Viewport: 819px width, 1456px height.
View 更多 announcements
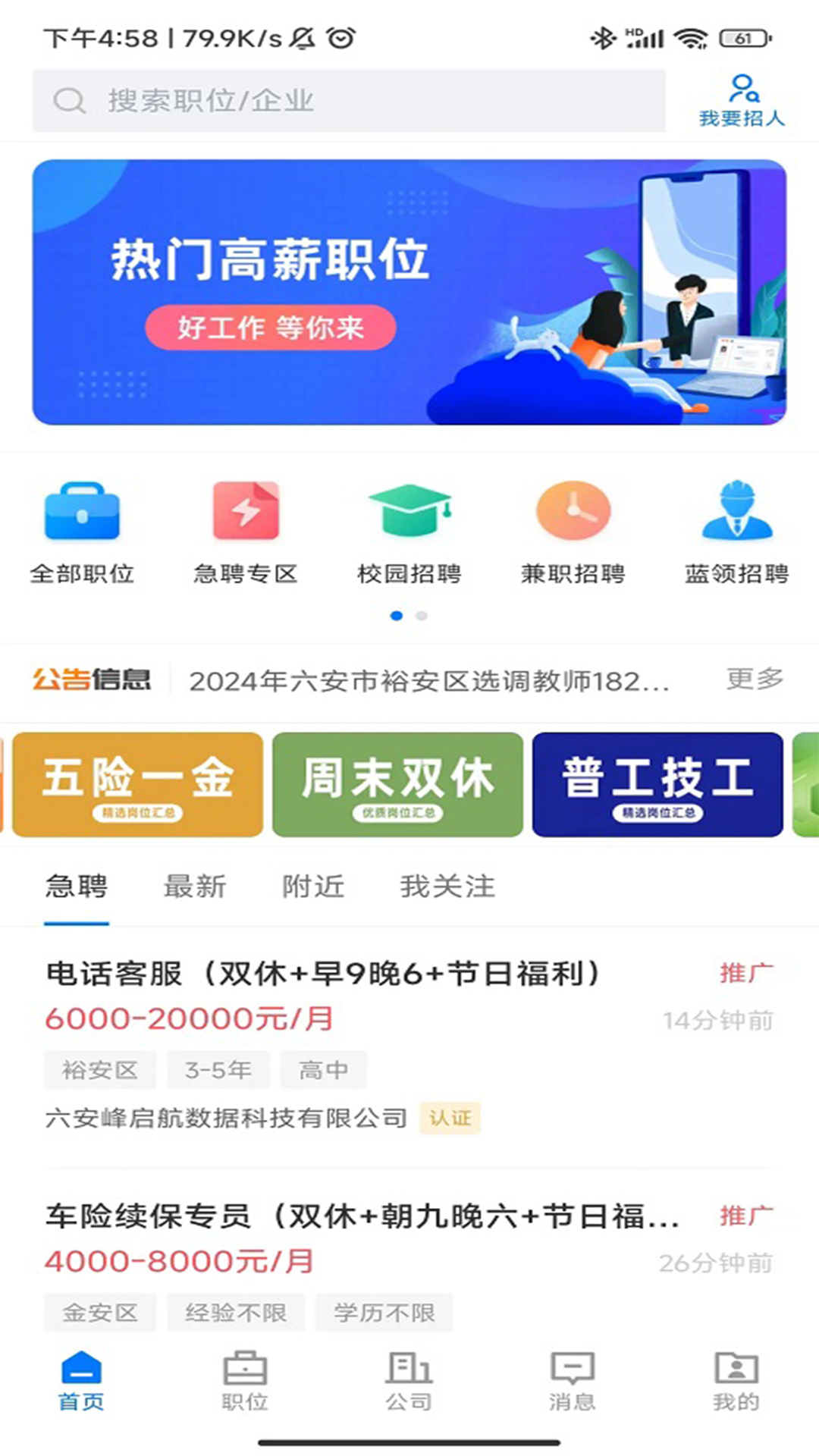pos(754,679)
